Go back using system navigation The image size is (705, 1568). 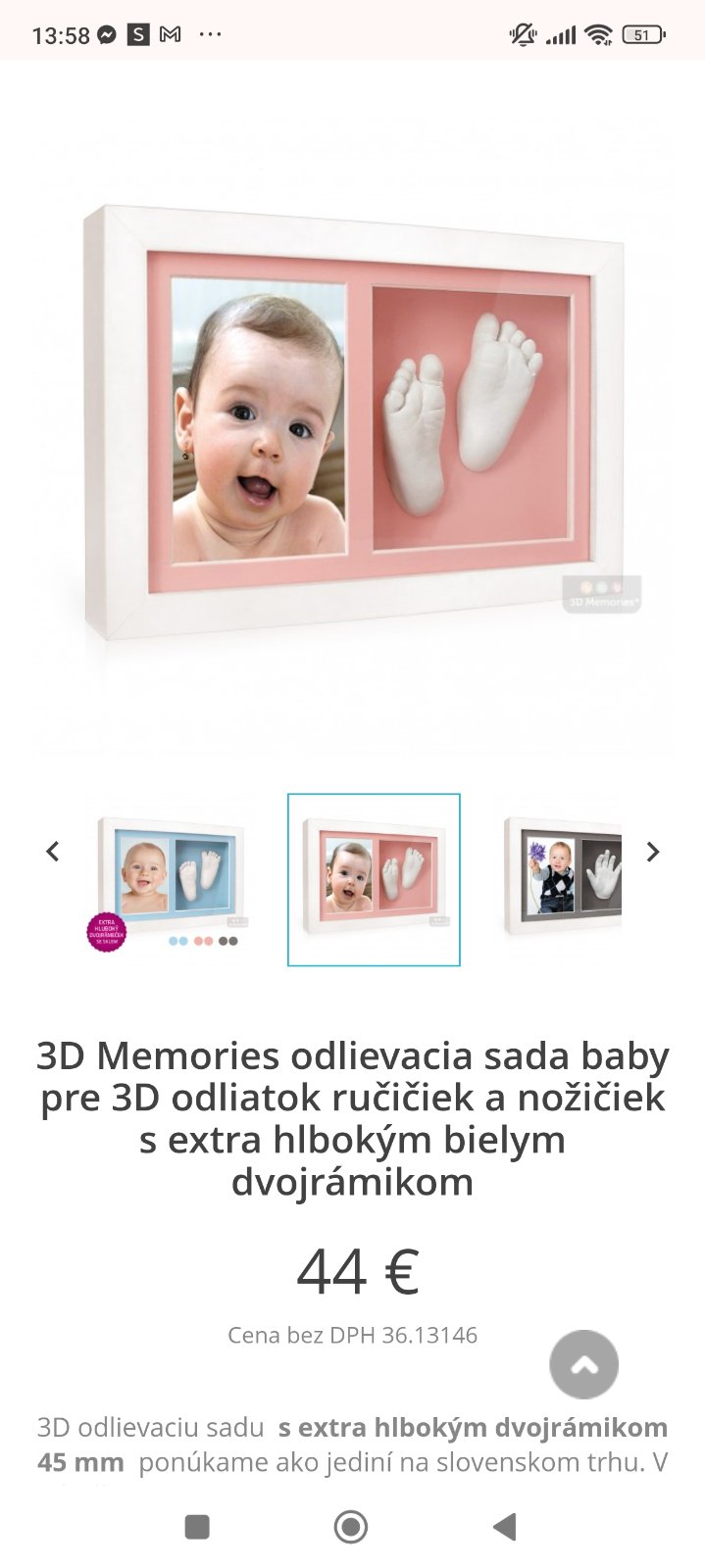504,1526
